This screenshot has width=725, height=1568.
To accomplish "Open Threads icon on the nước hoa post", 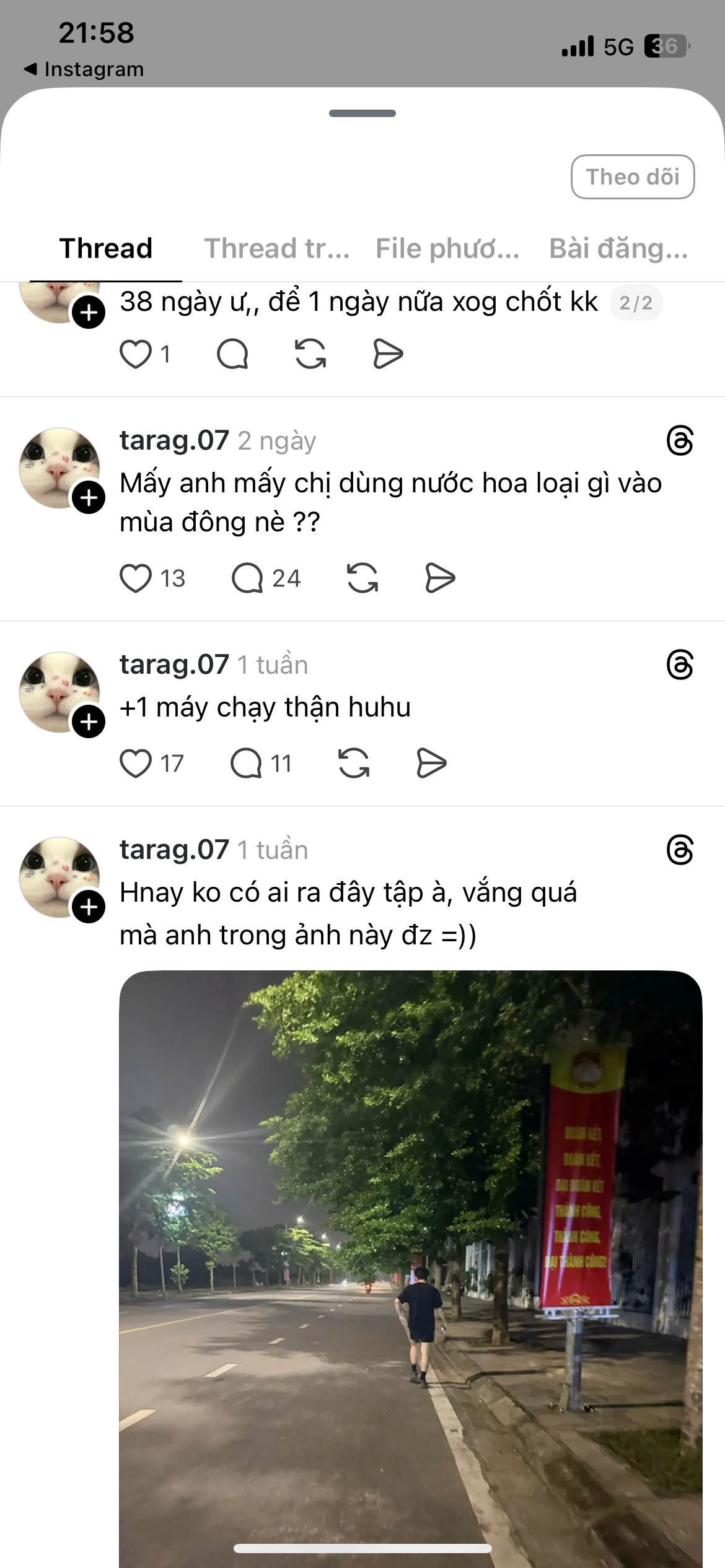I will click(680, 441).
